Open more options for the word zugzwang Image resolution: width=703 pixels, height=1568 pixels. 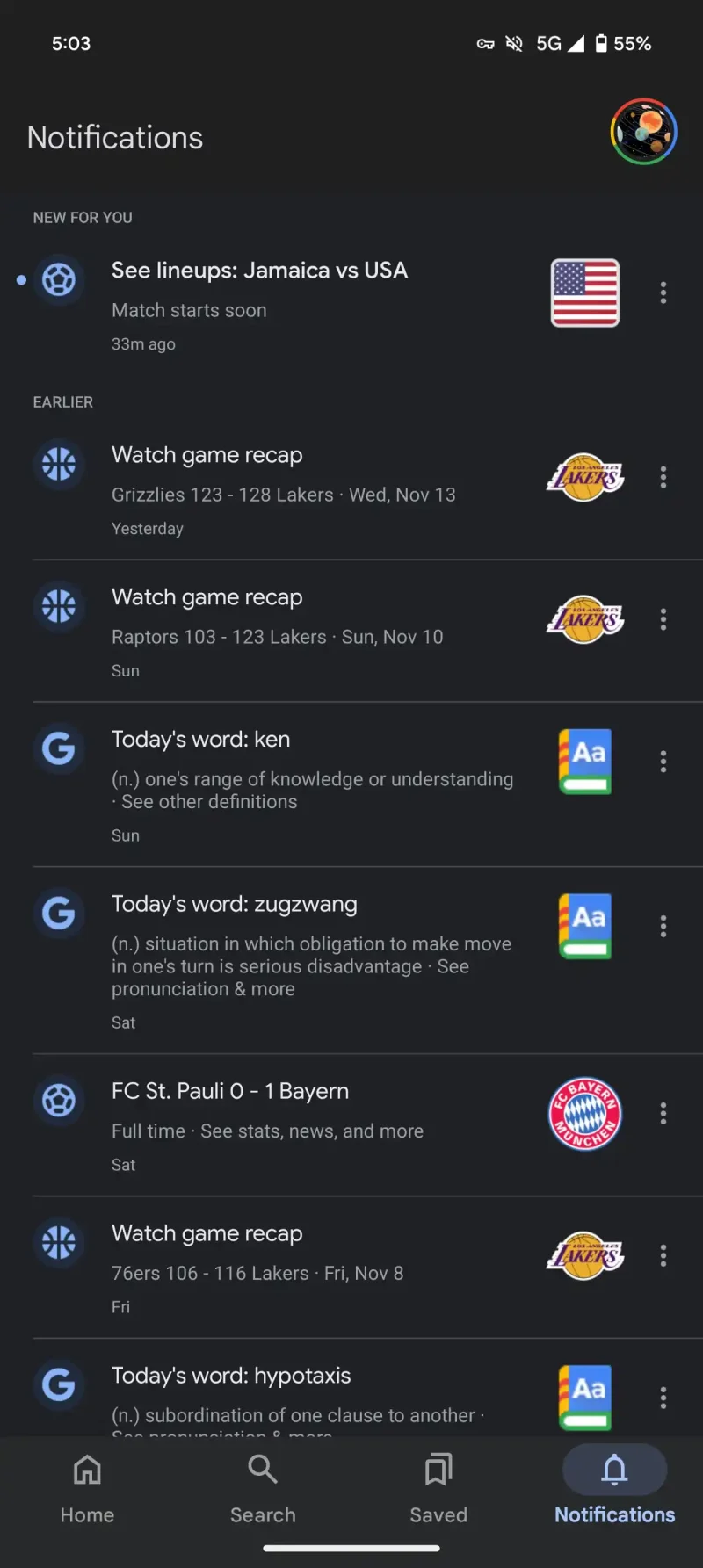point(663,926)
